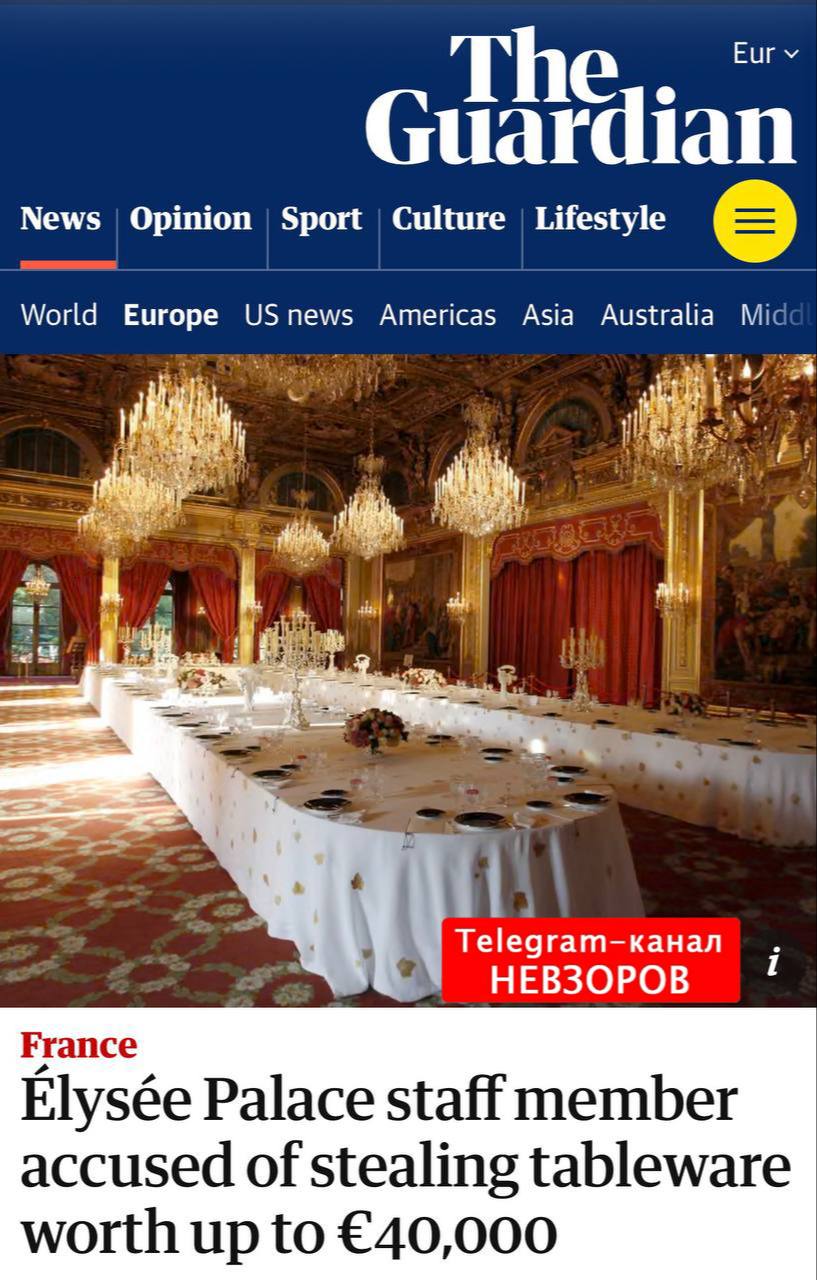Go to the Opinion section
817x1280 pixels.
[191, 219]
